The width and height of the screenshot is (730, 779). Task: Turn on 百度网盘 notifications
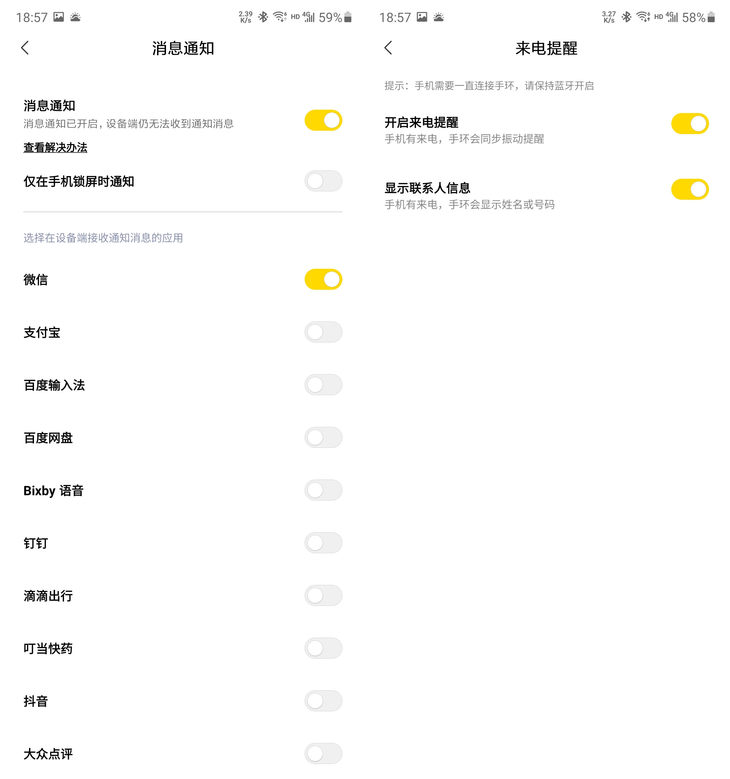pyautogui.click(x=323, y=437)
